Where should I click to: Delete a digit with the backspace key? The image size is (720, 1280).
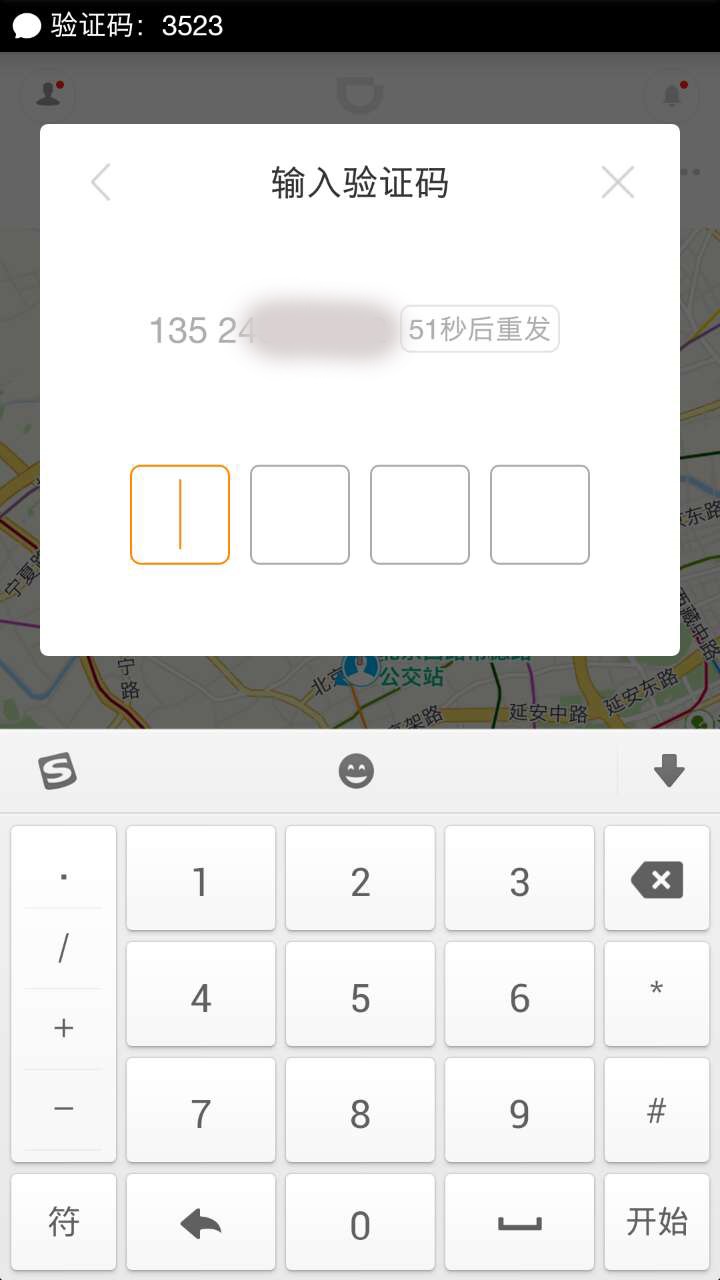[657, 880]
